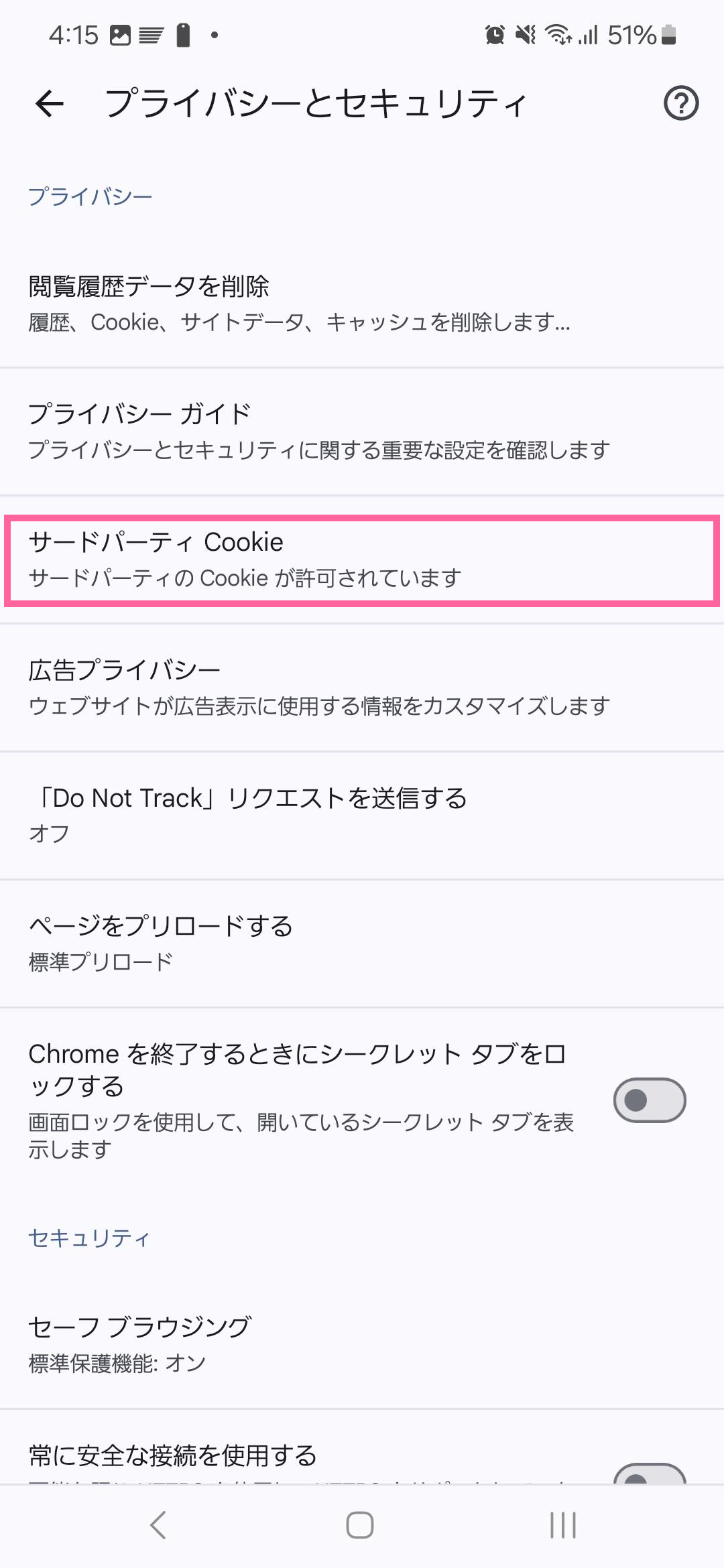Open the help question mark icon
Viewport: 724px width, 1568px height.
click(681, 104)
